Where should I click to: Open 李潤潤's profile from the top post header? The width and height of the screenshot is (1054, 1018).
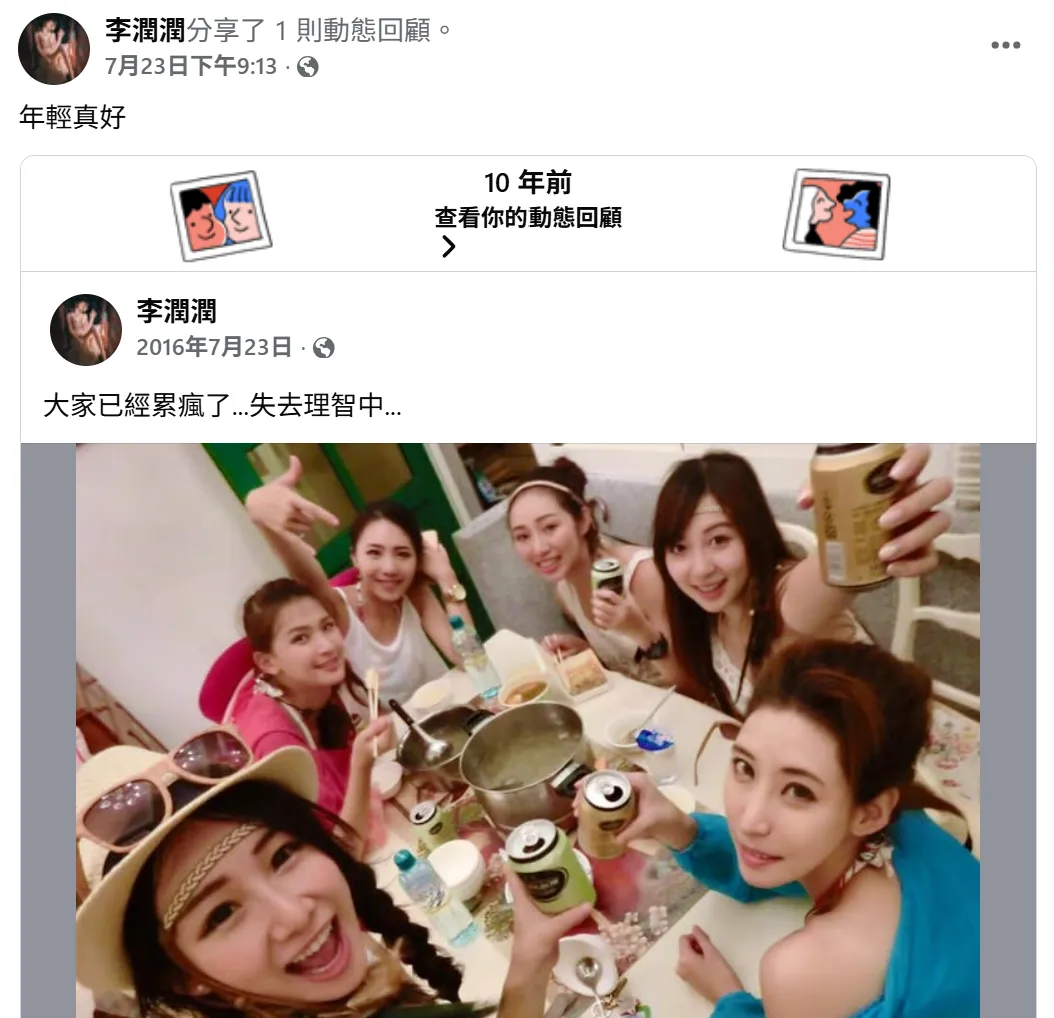145,30
